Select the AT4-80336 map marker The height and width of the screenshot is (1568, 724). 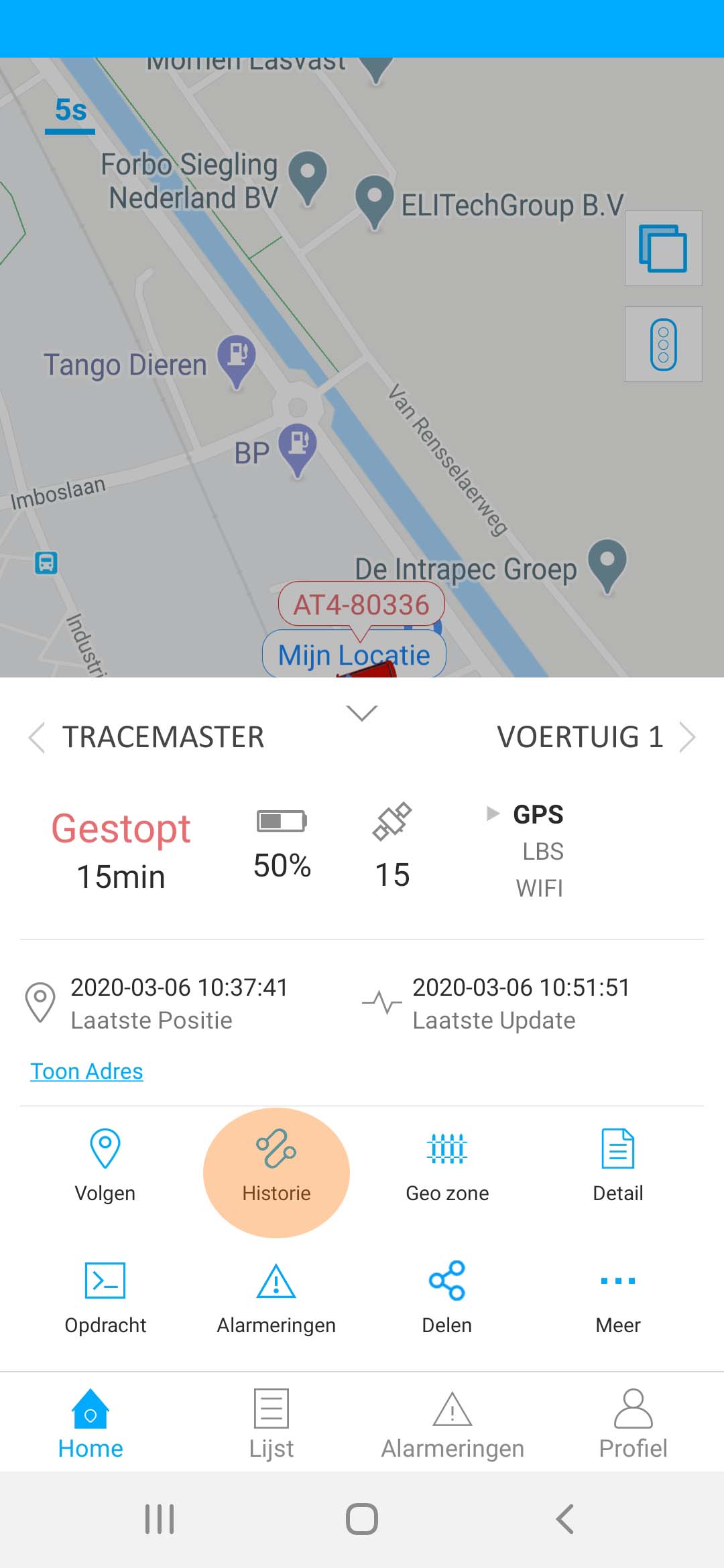tap(361, 604)
